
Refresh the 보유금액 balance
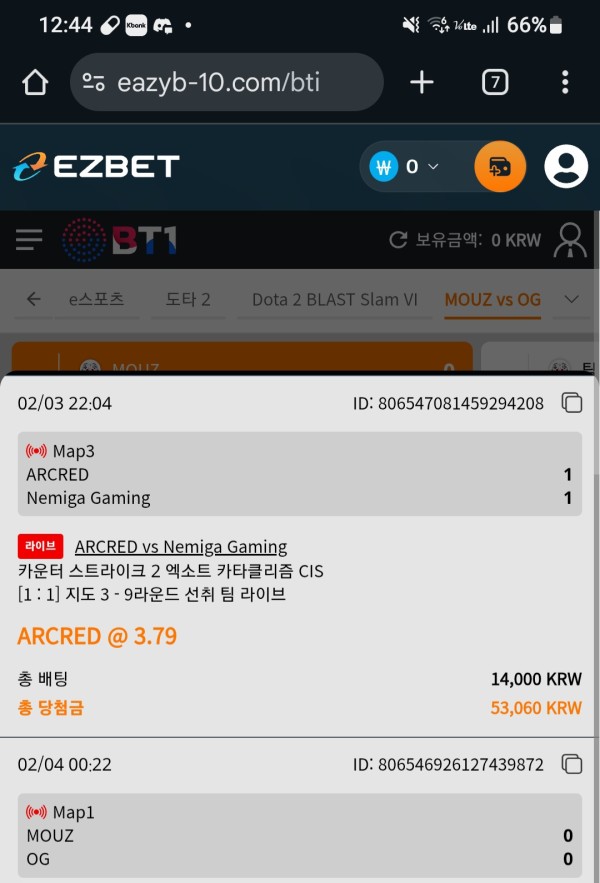398,240
